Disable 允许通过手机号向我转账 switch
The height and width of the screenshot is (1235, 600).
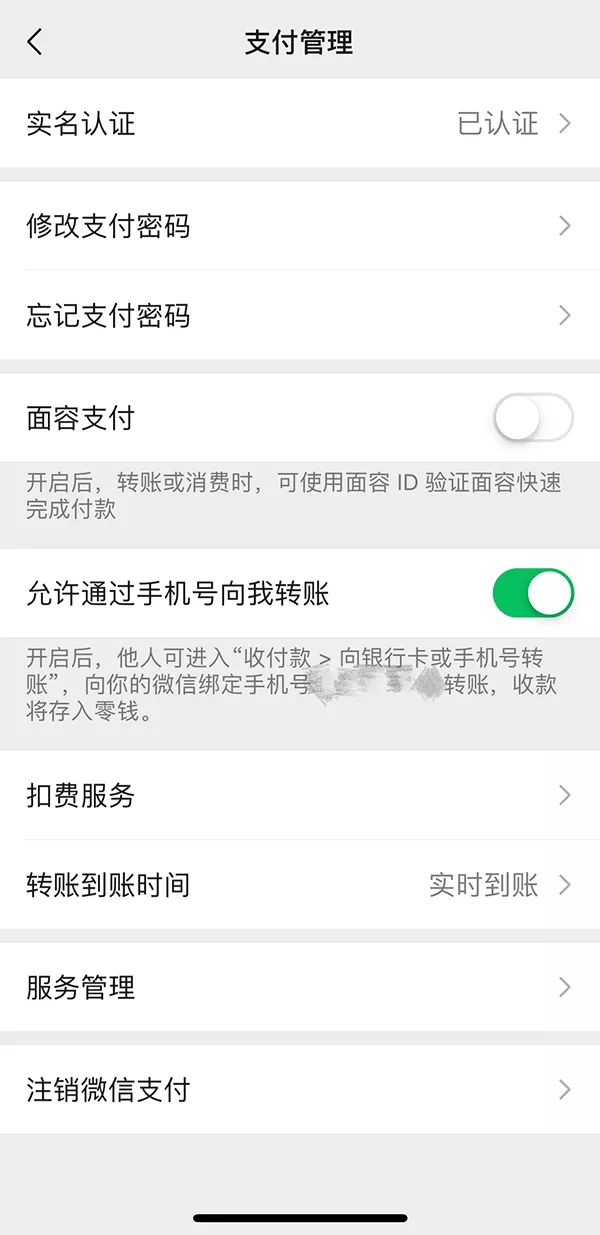(533, 593)
